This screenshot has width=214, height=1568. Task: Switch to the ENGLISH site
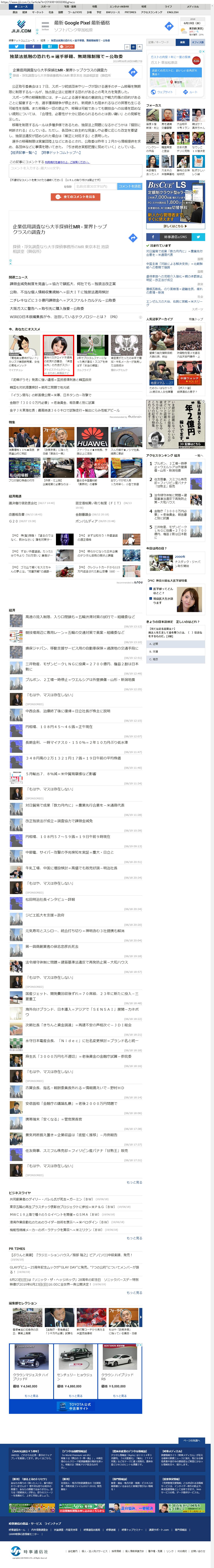click(x=173, y=12)
